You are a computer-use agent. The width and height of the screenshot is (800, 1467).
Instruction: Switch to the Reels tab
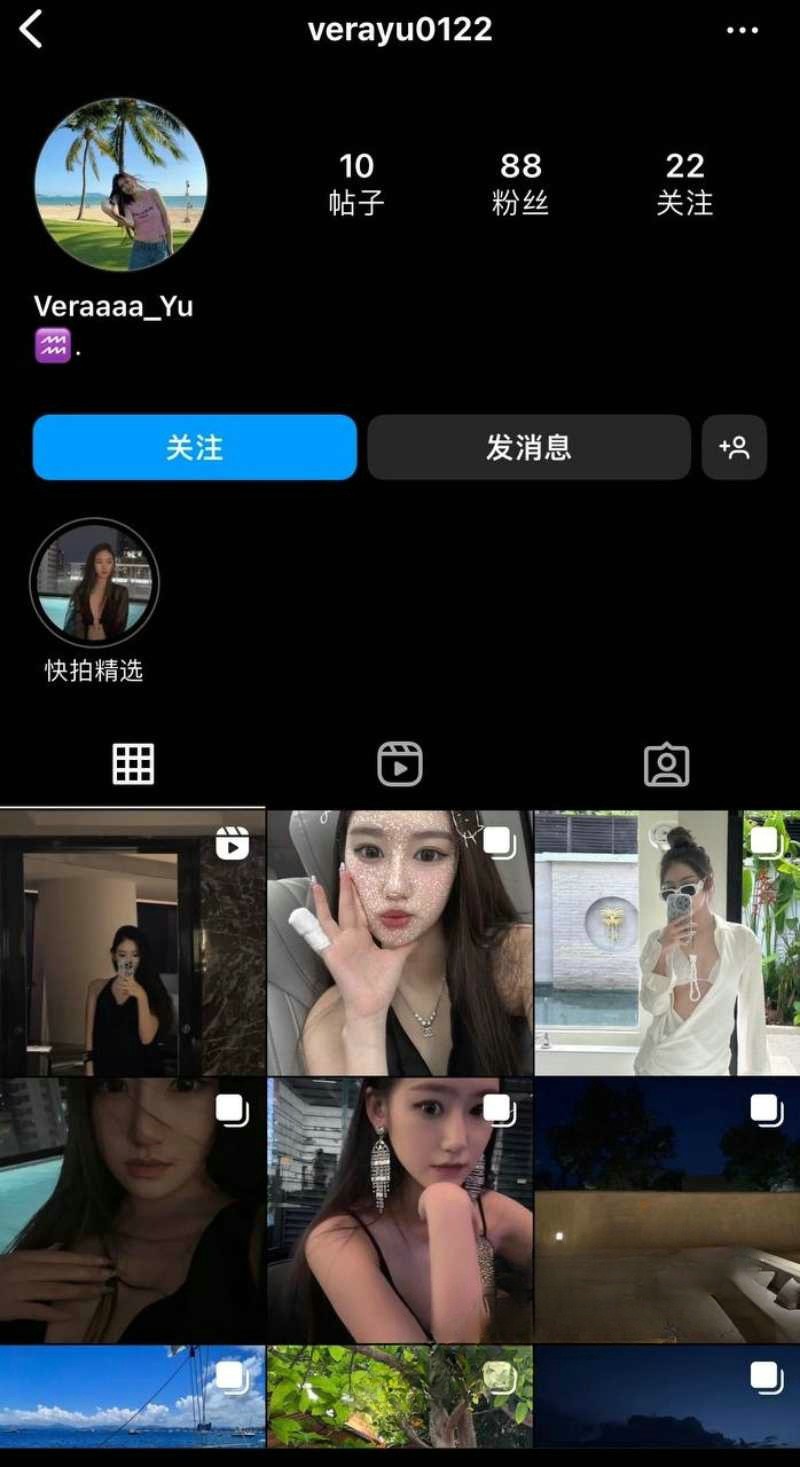coord(400,765)
